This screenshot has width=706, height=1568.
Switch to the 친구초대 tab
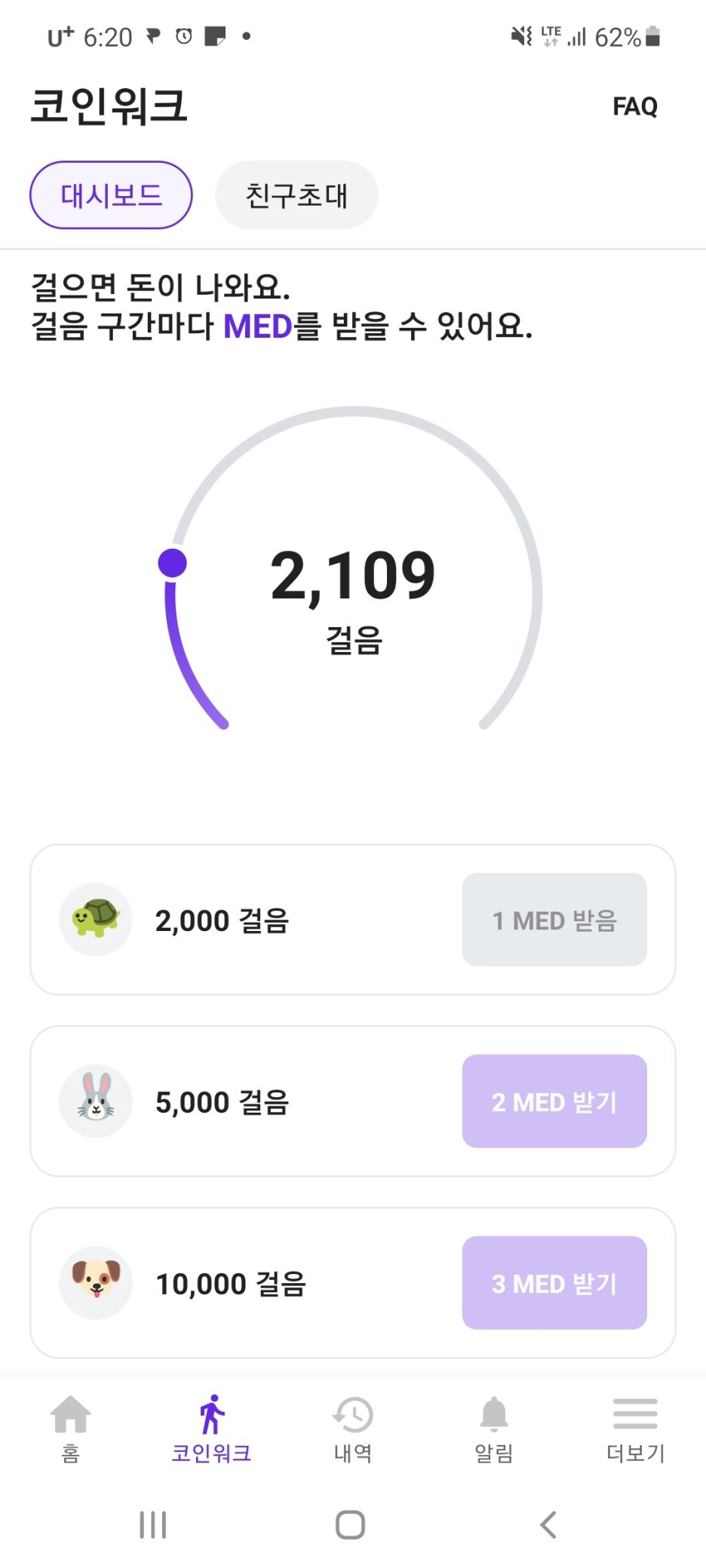click(x=296, y=195)
